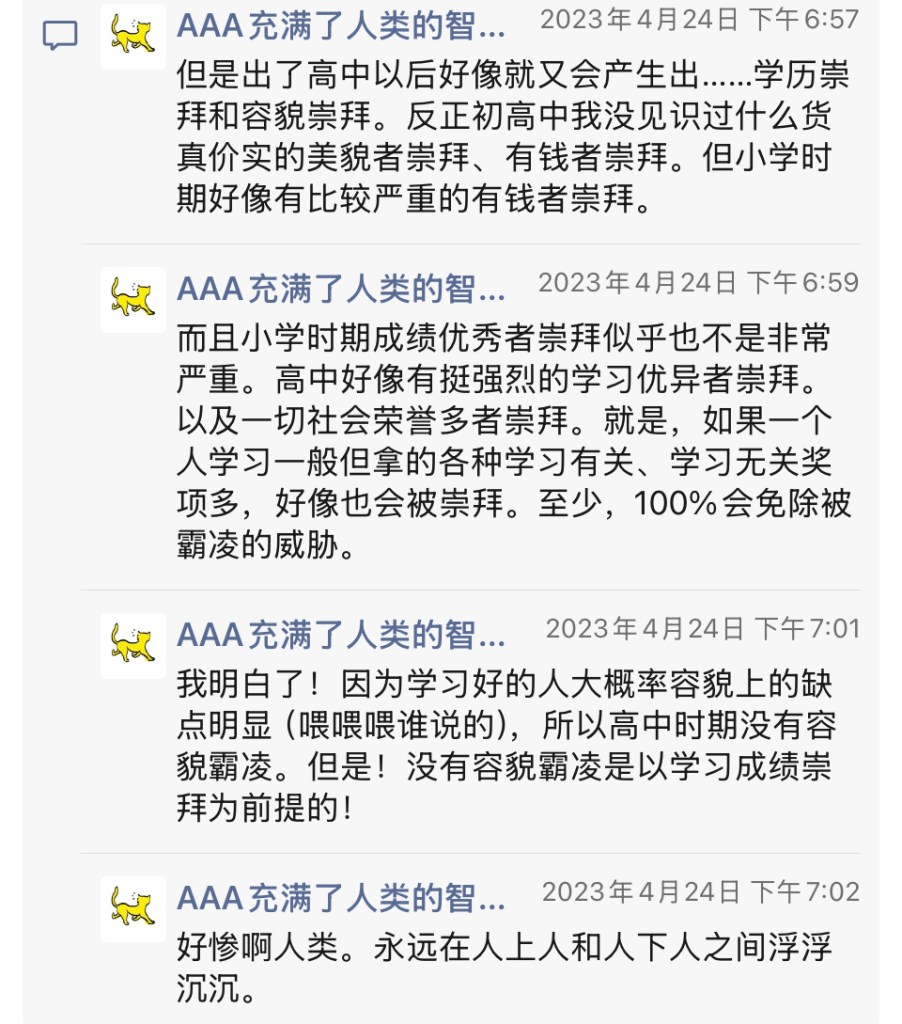Screen dimensions: 902x1024
Task: Open the avatar on the 7:01 comment
Action: pyautogui.click(x=133, y=645)
